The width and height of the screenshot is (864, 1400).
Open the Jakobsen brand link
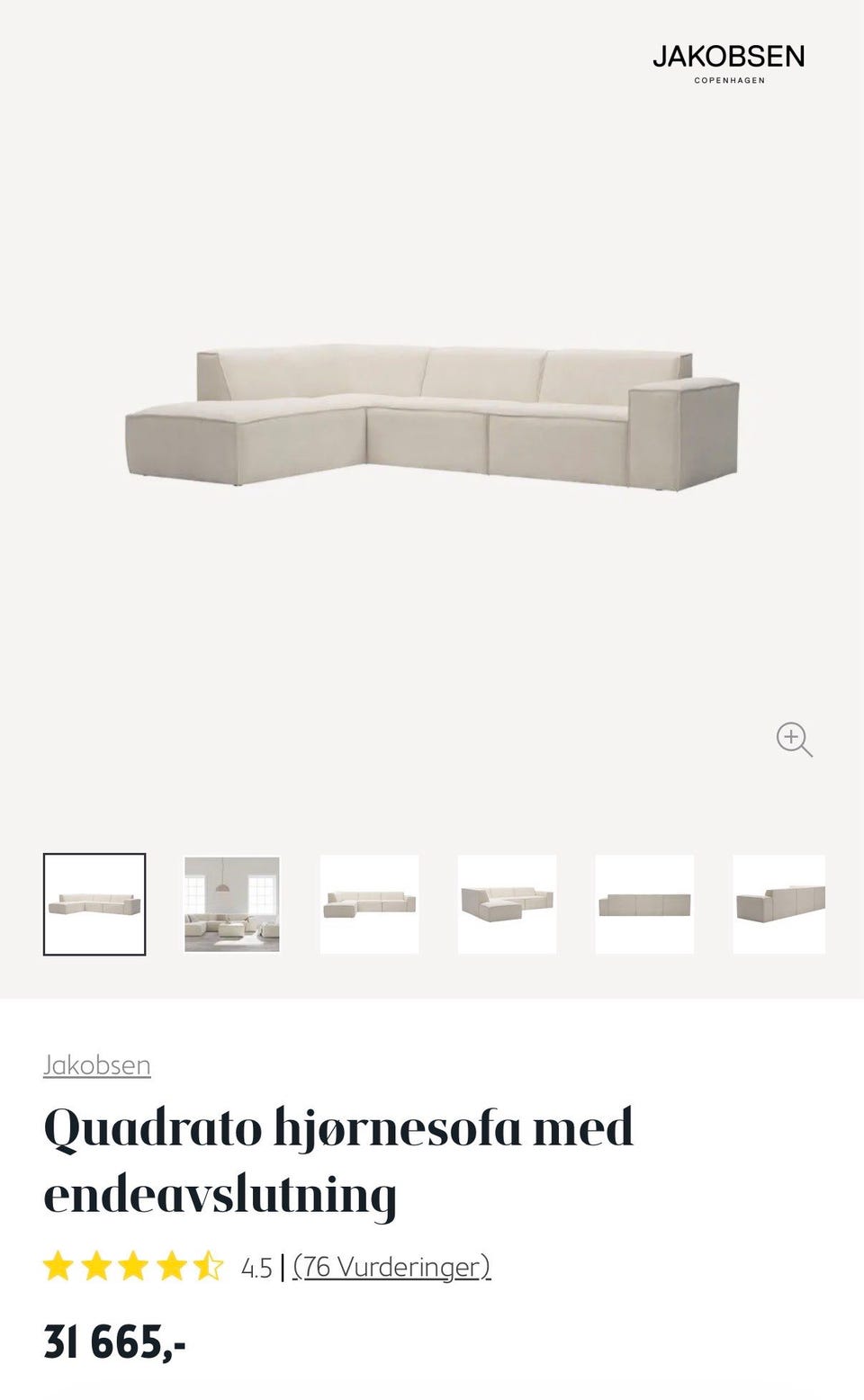[x=97, y=1065]
